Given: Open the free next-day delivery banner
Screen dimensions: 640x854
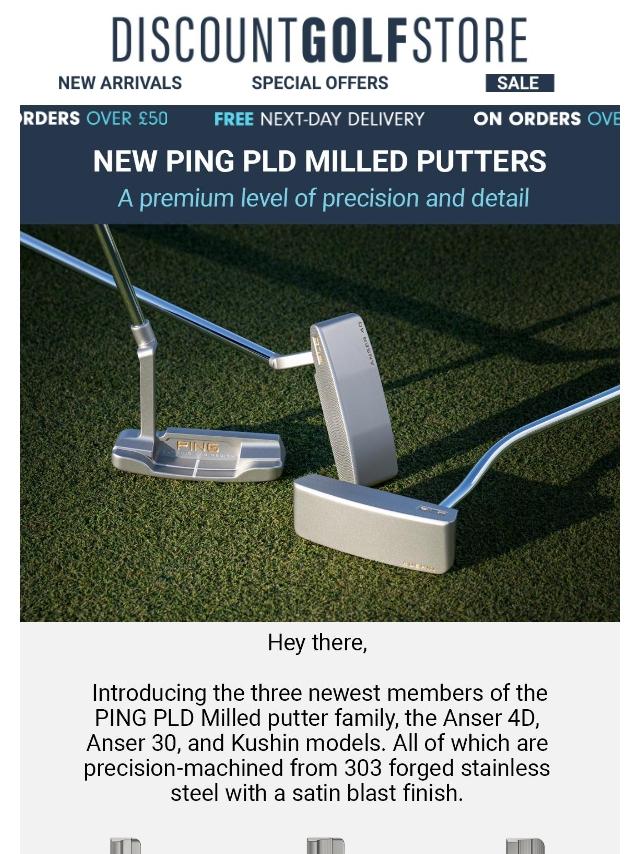Looking at the screenshot, I should 319,119.
